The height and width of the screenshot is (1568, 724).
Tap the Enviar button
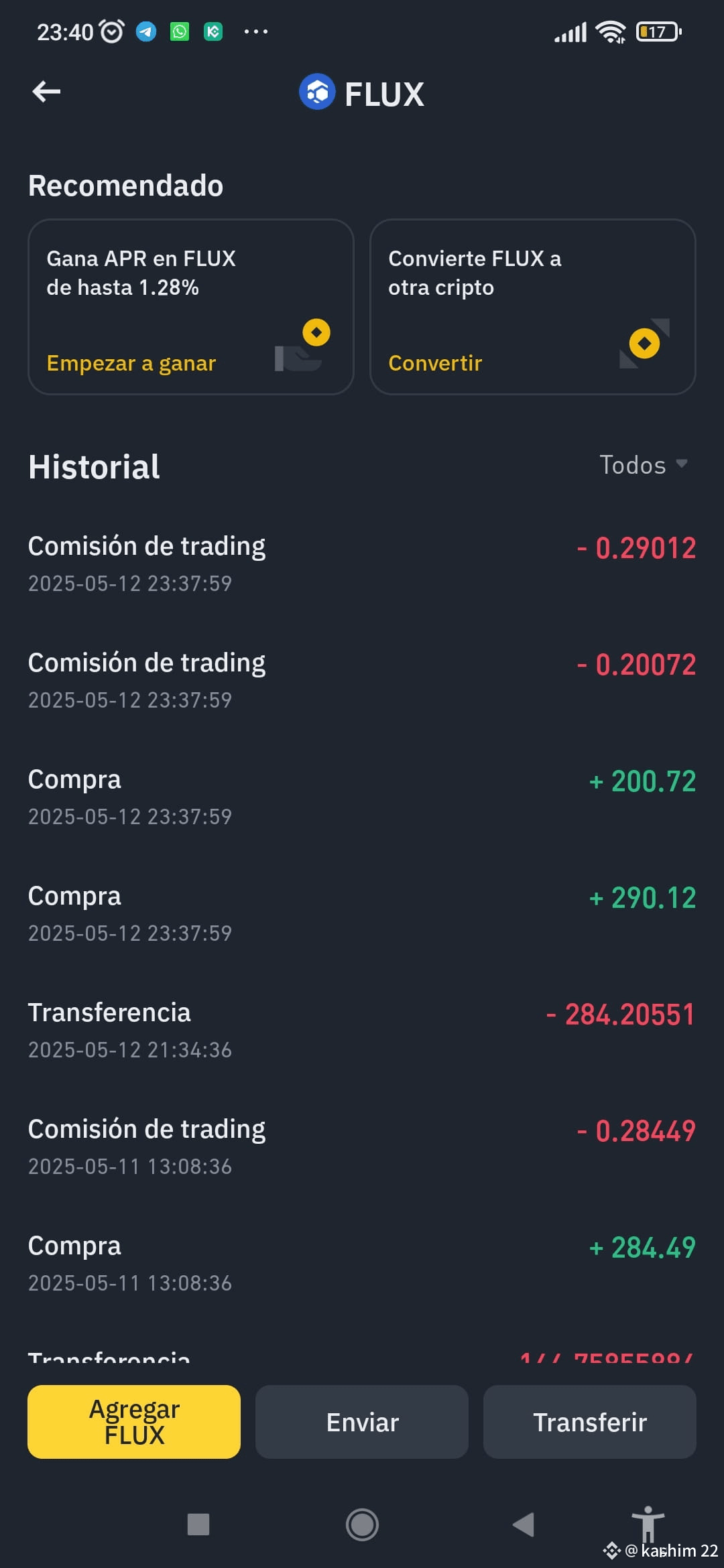361,1421
